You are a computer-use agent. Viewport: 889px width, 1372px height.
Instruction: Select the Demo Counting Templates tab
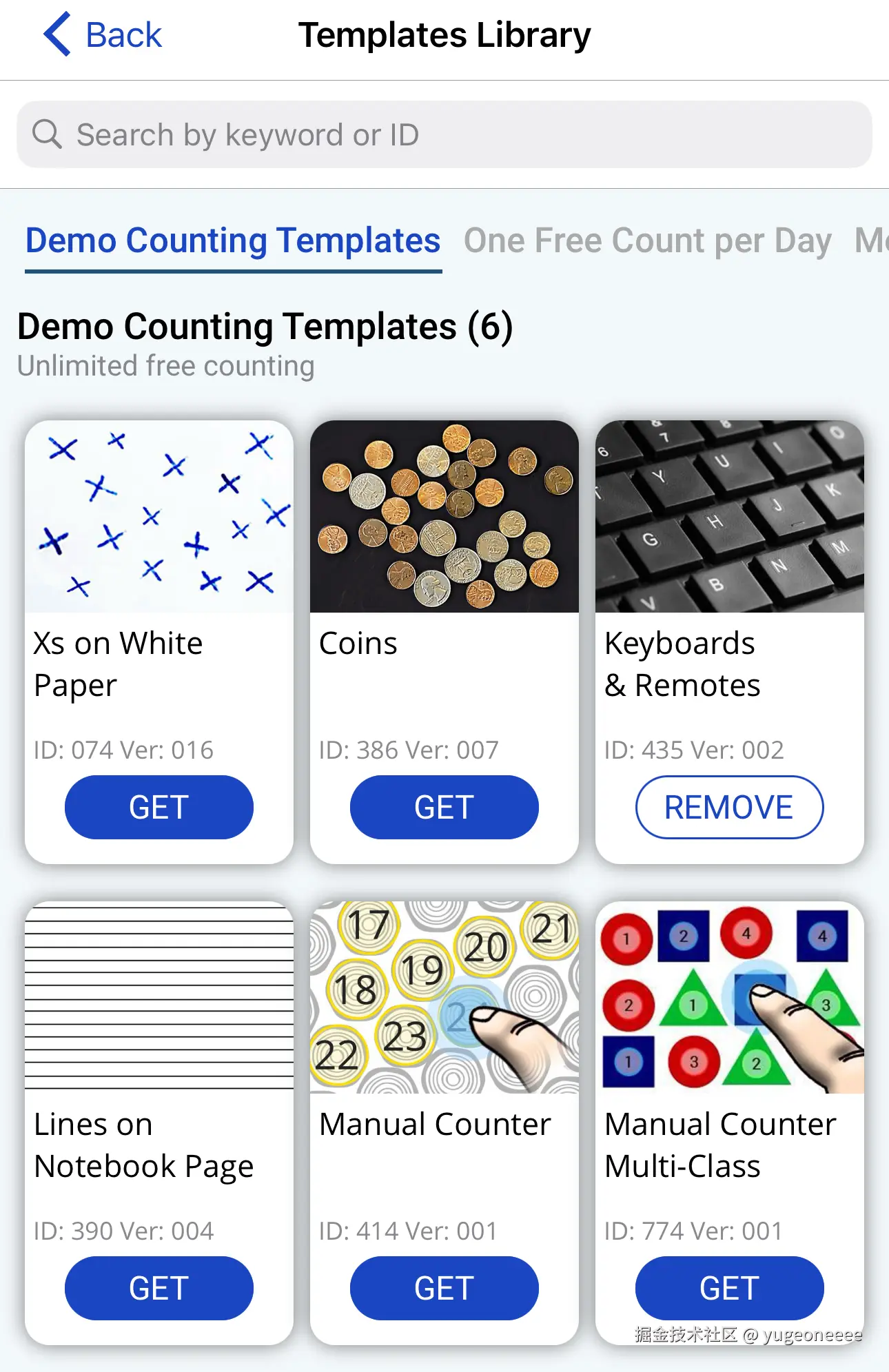point(233,241)
